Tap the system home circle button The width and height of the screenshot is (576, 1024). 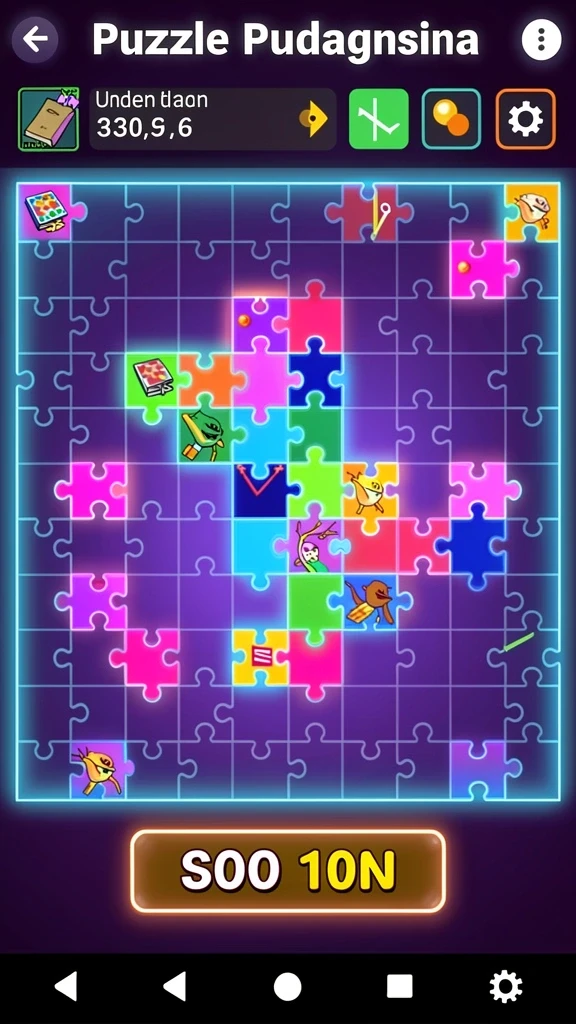click(x=287, y=986)
